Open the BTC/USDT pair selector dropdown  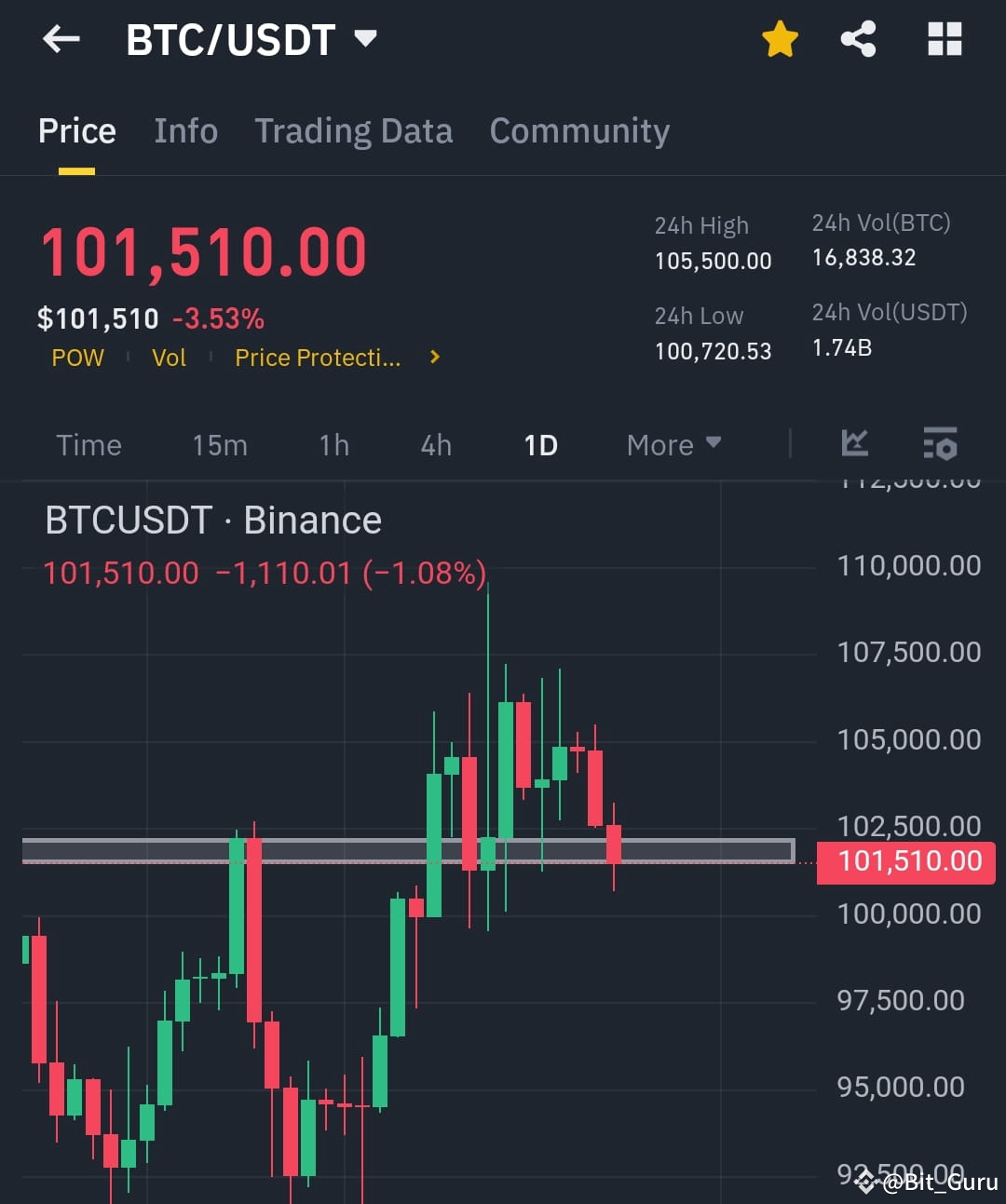251,39
